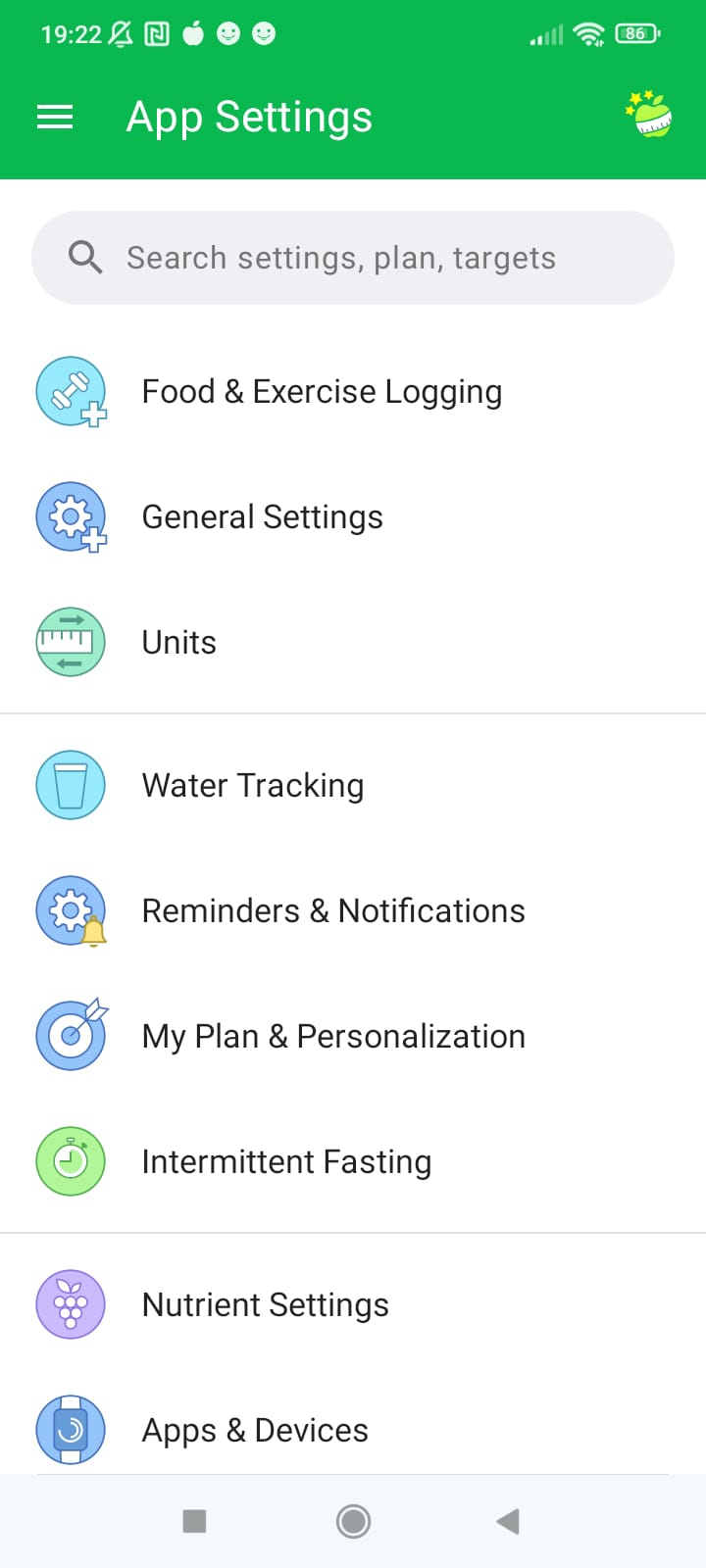Tap the recent apps square button
The image size is (706, 1568).
(194, 1521)
